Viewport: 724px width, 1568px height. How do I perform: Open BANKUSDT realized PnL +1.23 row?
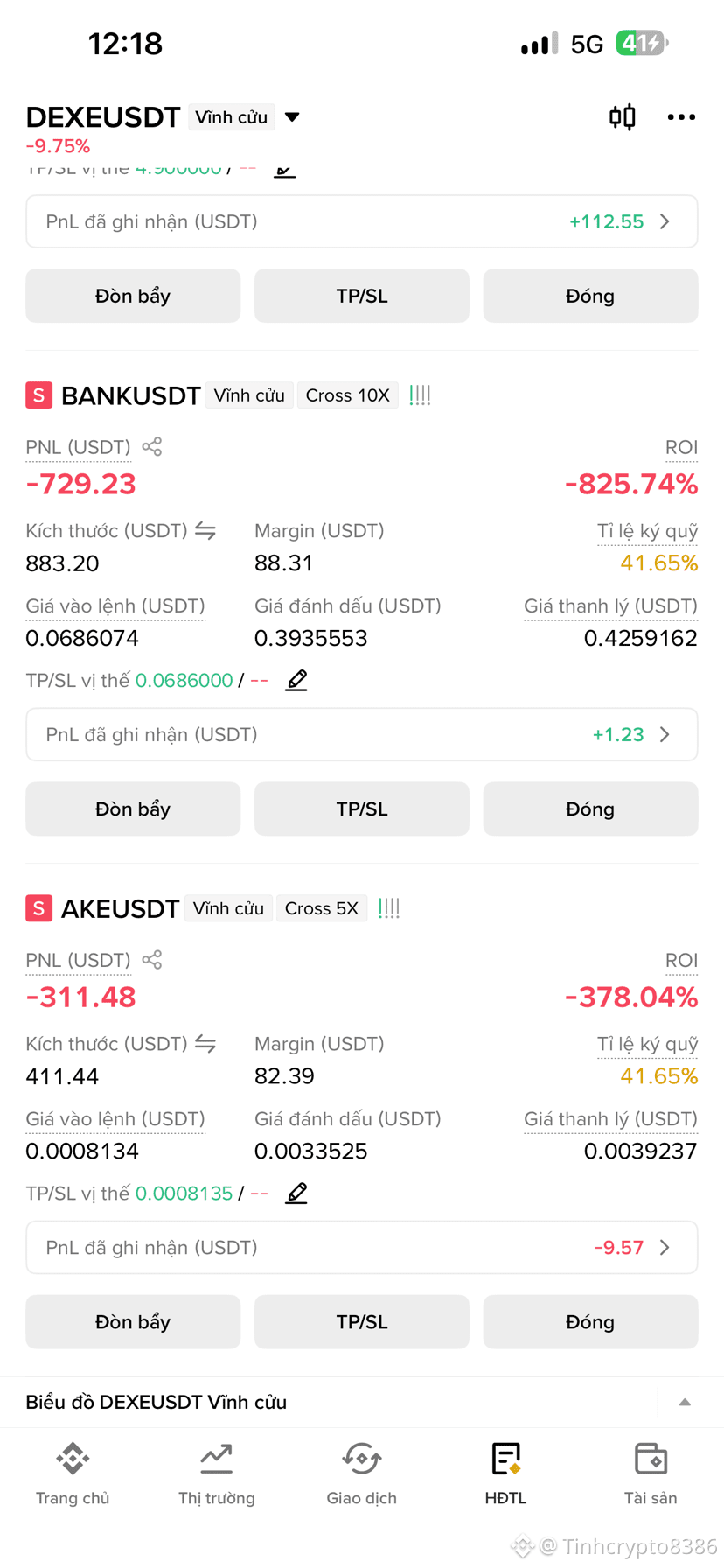(362, 734)
